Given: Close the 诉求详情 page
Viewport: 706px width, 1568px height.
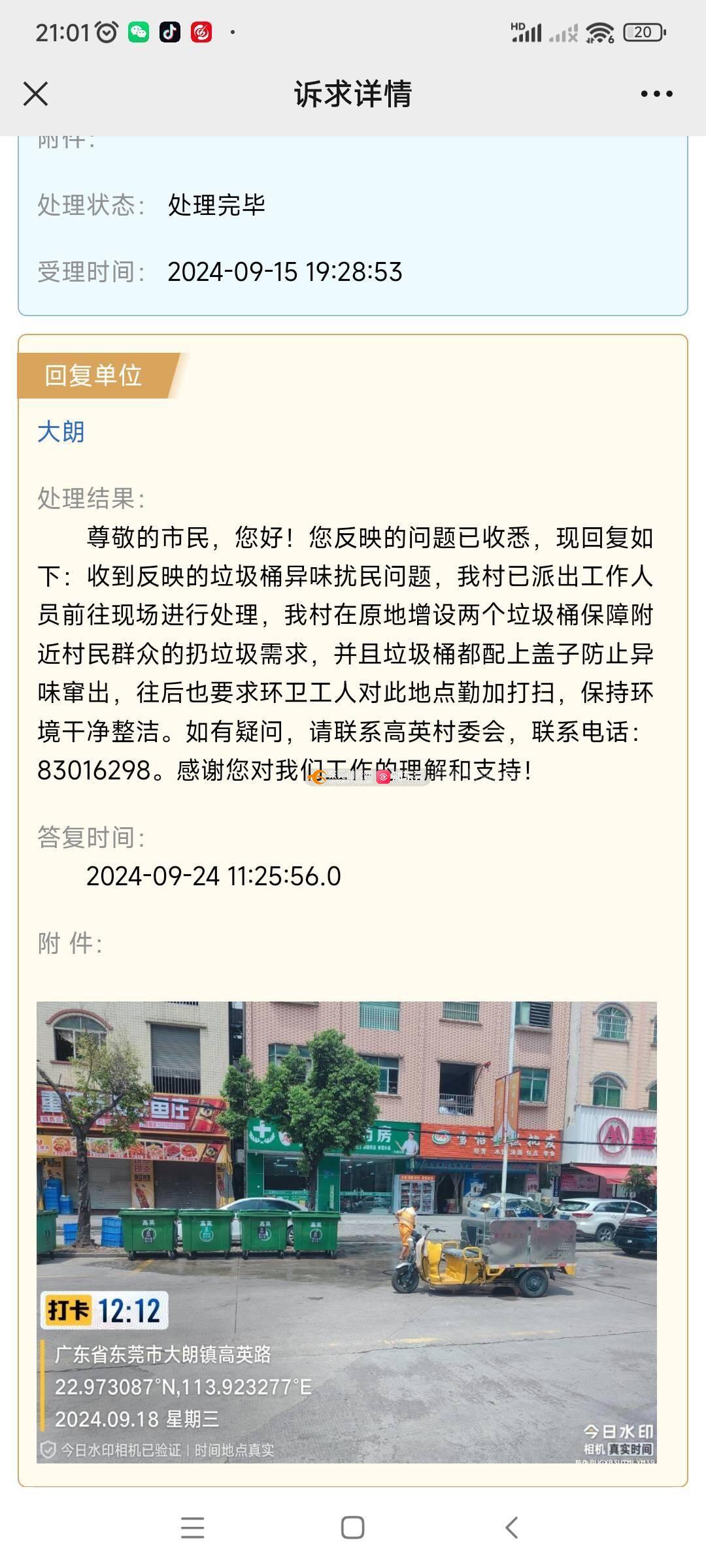Looking at the screenshot, I should 36,94.
